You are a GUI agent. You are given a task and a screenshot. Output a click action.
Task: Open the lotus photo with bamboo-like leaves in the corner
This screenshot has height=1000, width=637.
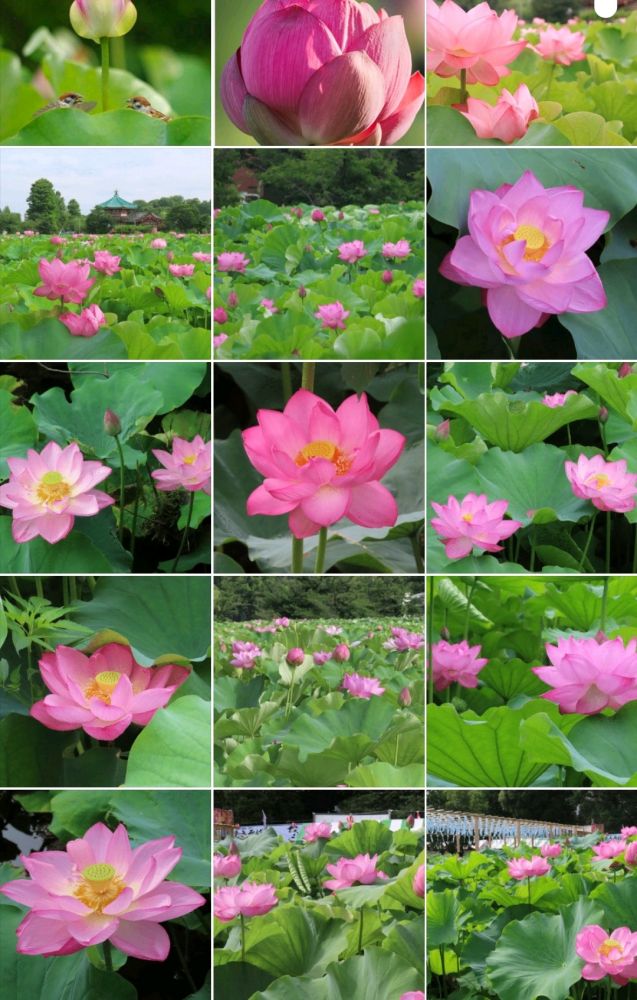point(105,681)
